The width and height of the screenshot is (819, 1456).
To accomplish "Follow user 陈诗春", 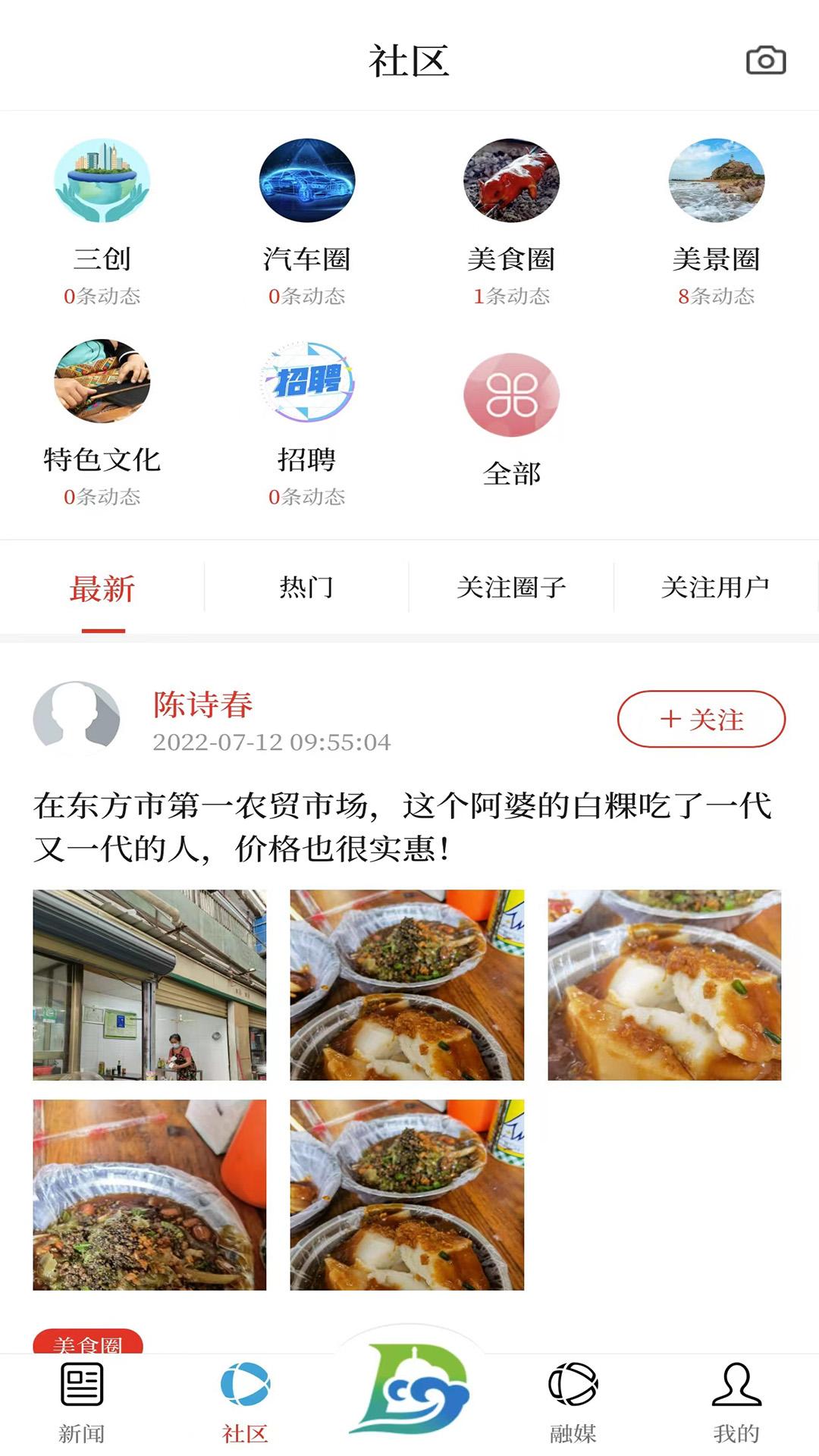I will 701,719.
